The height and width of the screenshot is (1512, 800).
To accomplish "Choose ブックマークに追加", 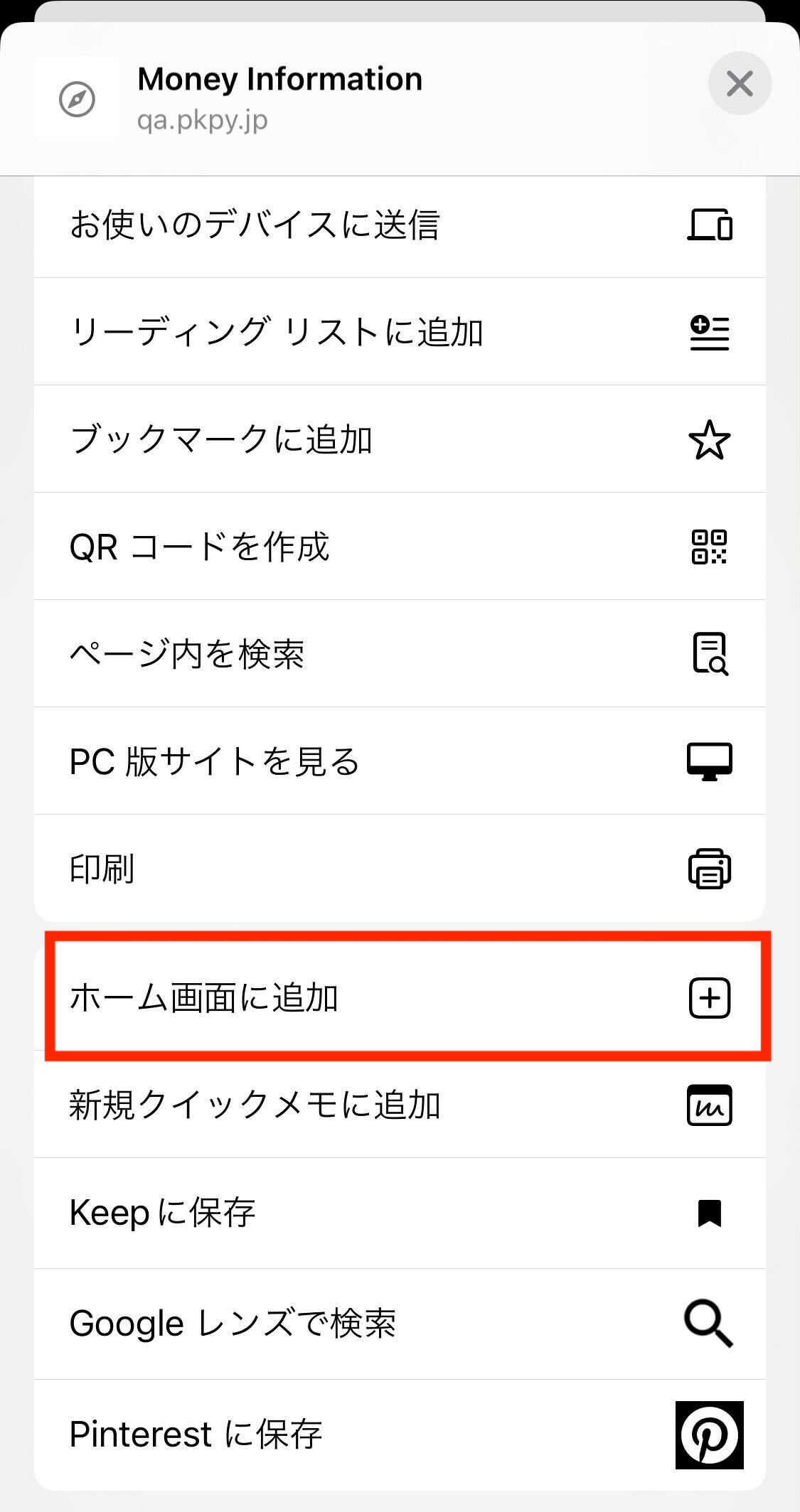I will point(400,439).
